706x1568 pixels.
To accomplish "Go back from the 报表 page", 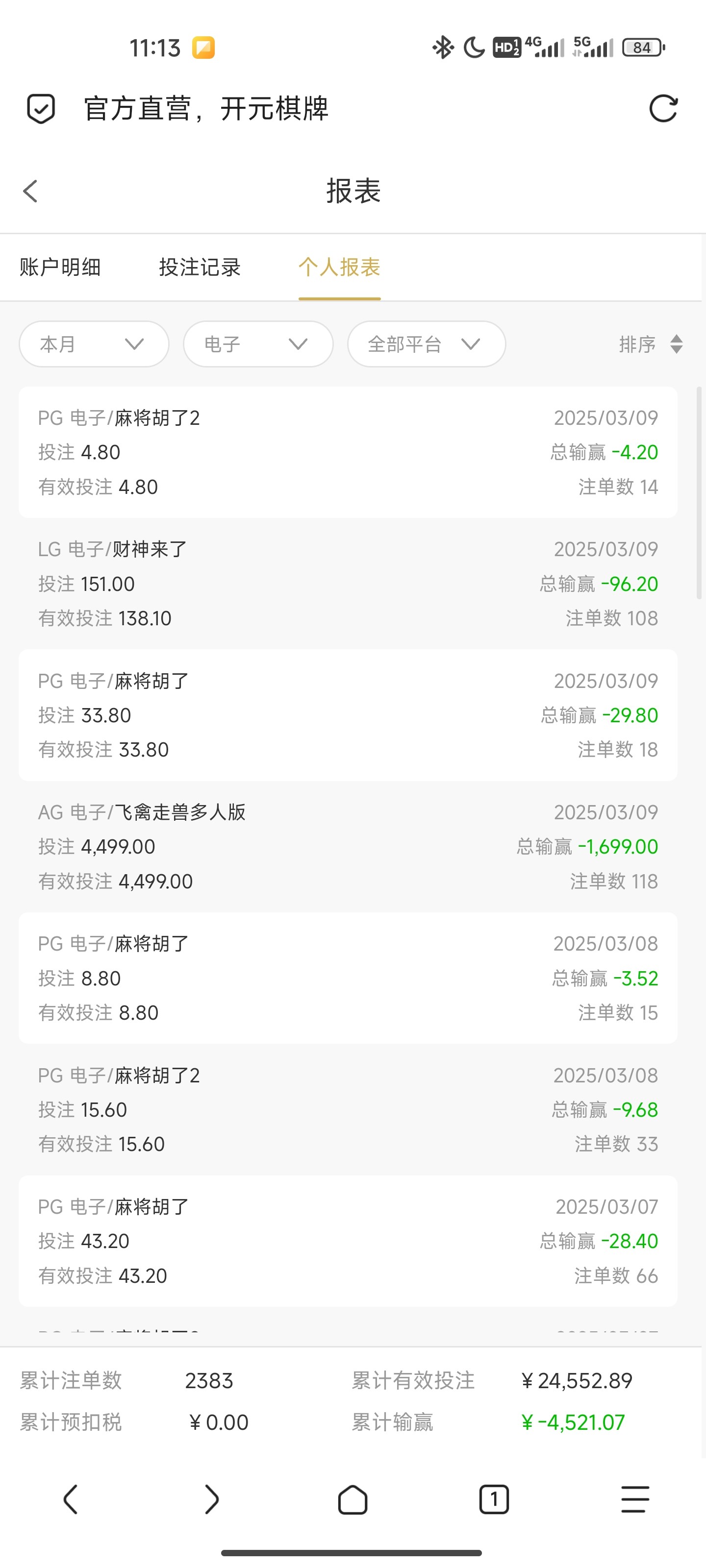I will pyautogui.click(x=30, y=191).
